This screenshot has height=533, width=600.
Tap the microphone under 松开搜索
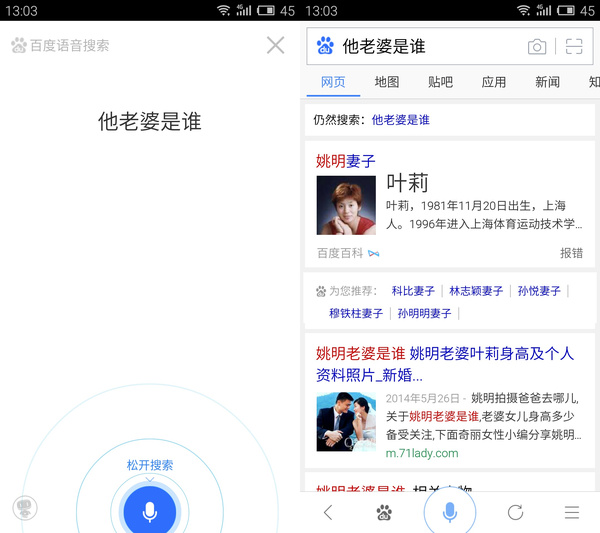click(149, 512)
